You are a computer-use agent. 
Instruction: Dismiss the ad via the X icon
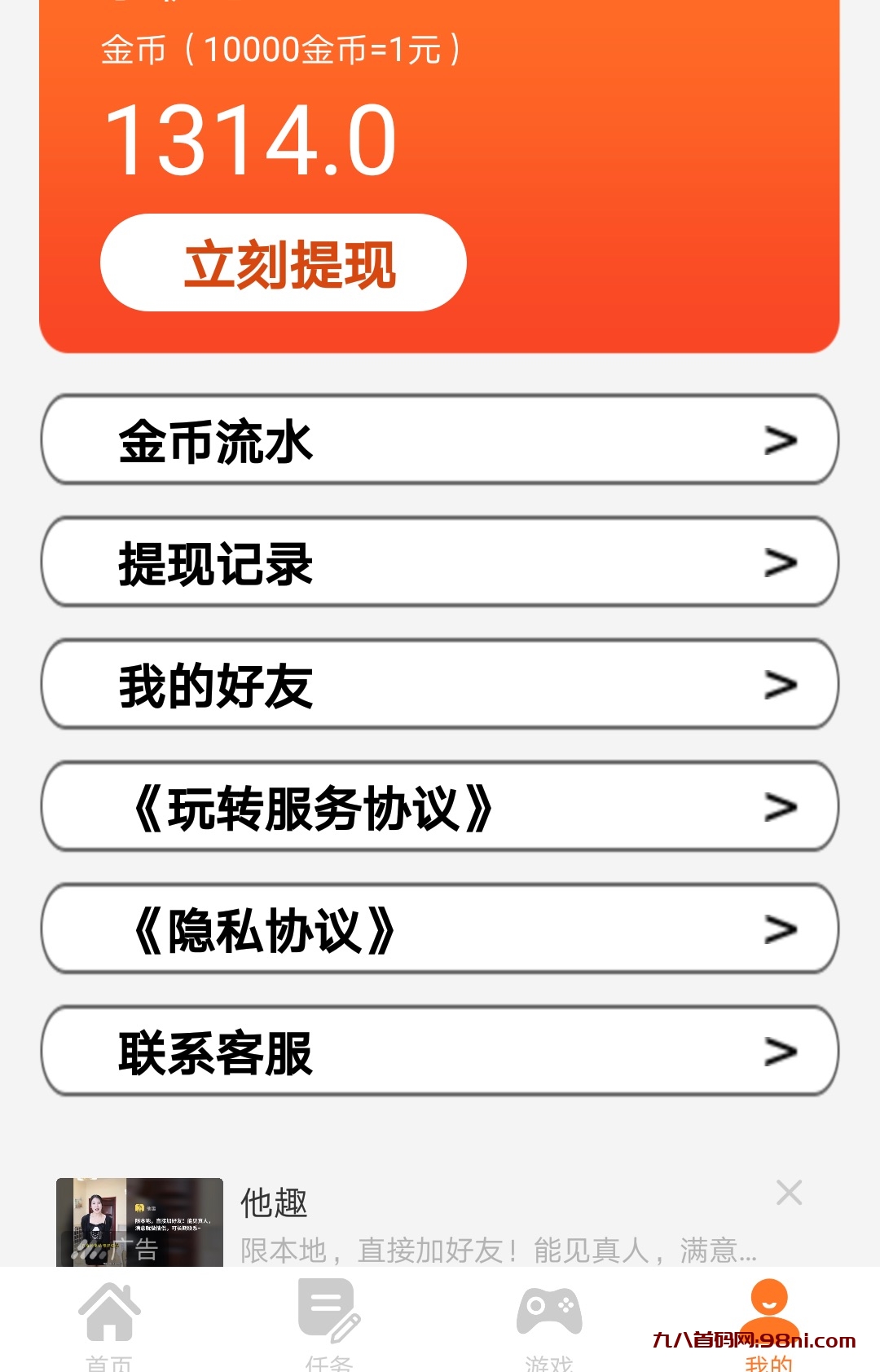pos(788,1192)
